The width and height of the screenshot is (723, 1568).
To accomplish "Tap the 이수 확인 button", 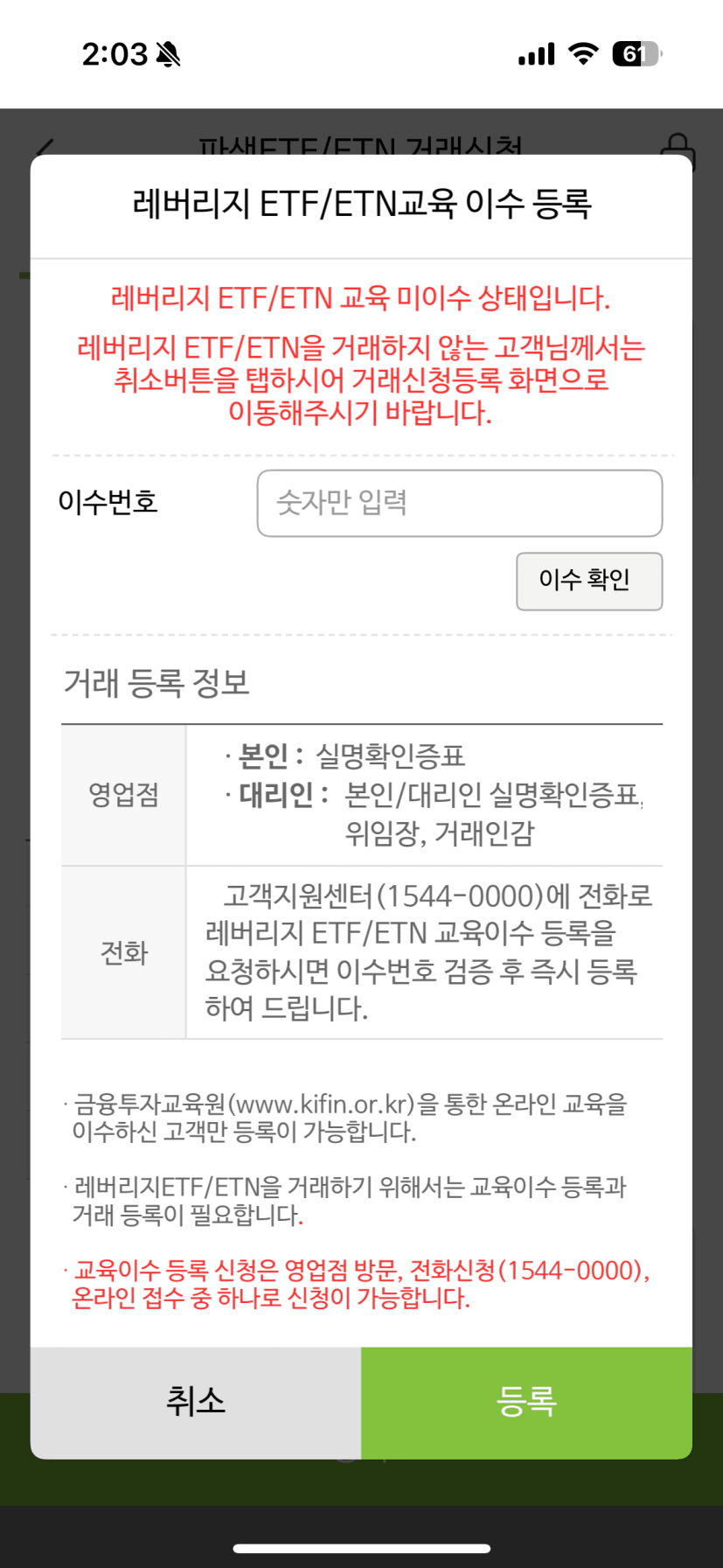I will coord(589,581).
